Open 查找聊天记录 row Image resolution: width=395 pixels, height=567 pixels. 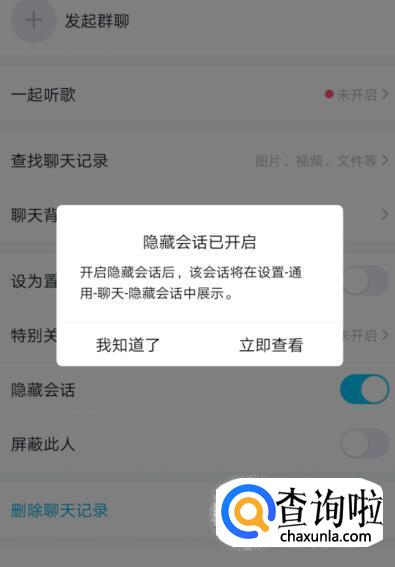pos(198,161)
